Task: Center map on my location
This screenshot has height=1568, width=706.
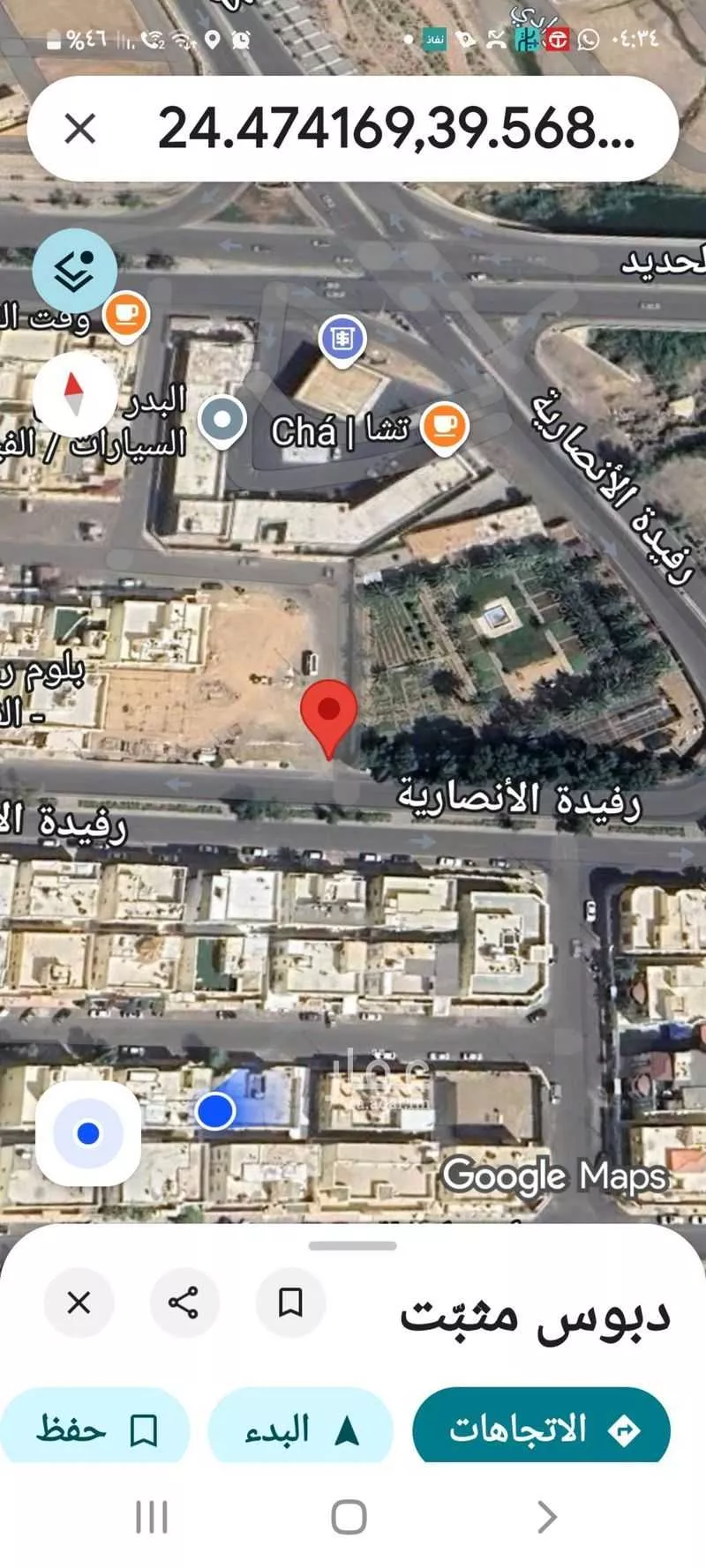Action: click(87, 1133)
